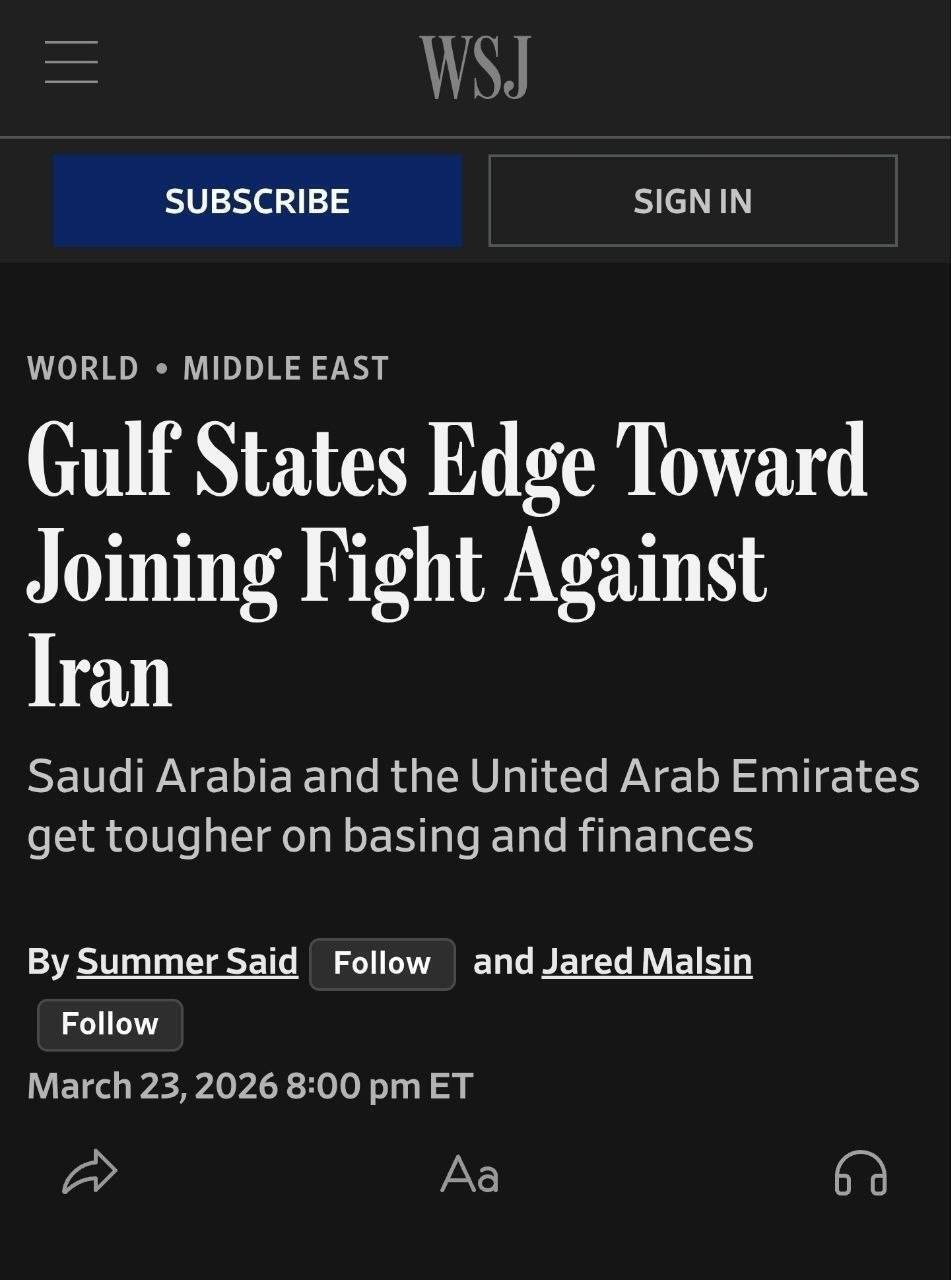Go to the Middle East section
Viewport: 951px width, 1280px height.
tap(286, 368)
